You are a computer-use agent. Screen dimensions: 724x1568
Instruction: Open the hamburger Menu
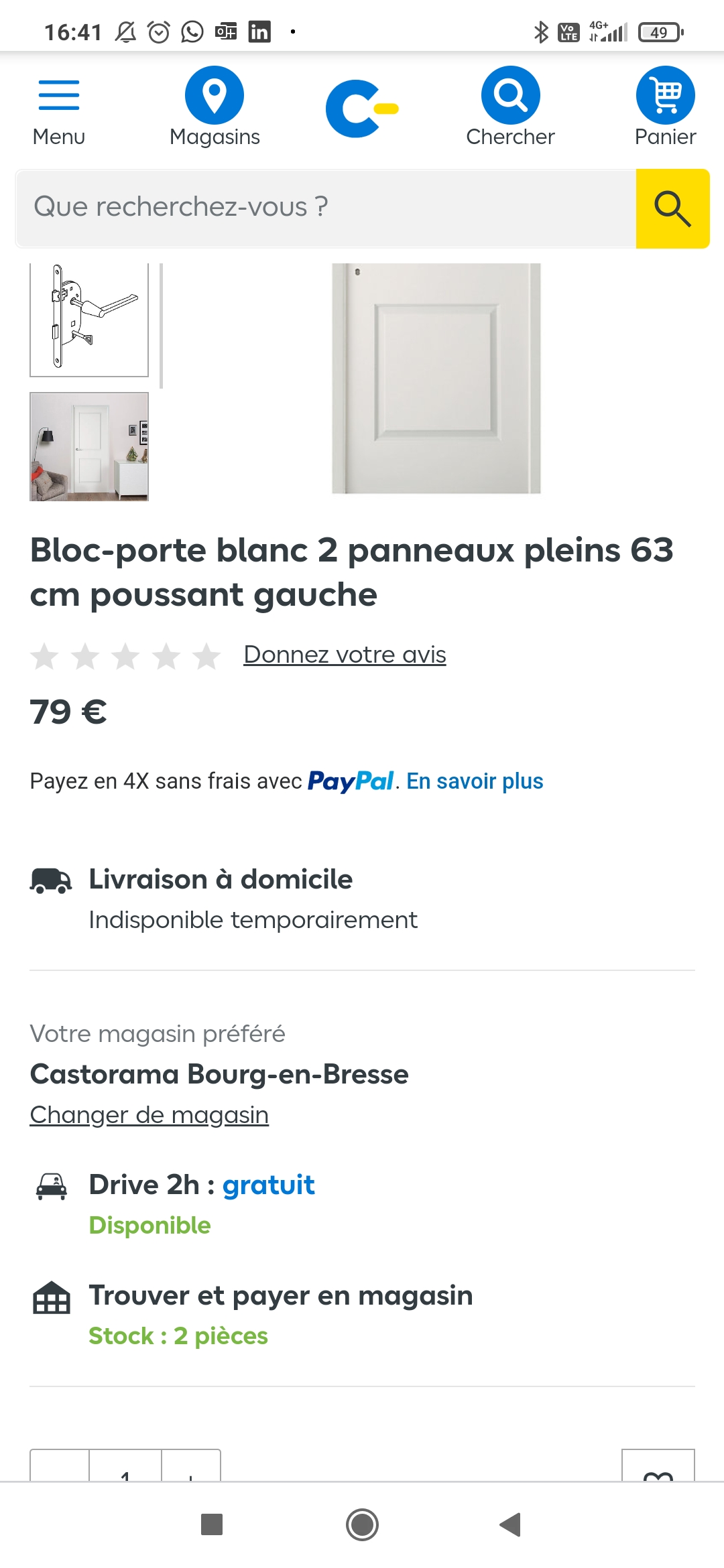click(59, 109)
